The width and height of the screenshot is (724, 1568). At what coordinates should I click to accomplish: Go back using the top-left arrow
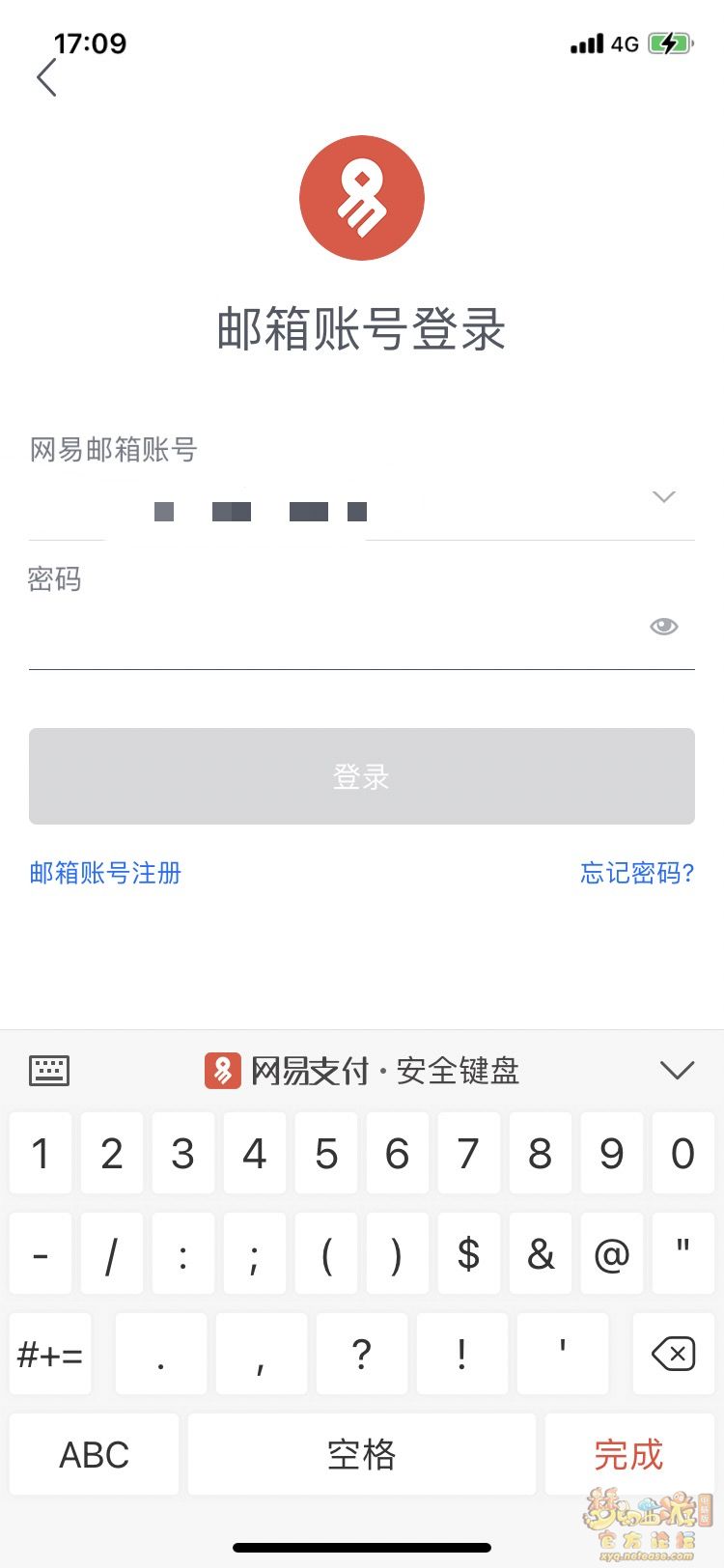click(46, 77)
